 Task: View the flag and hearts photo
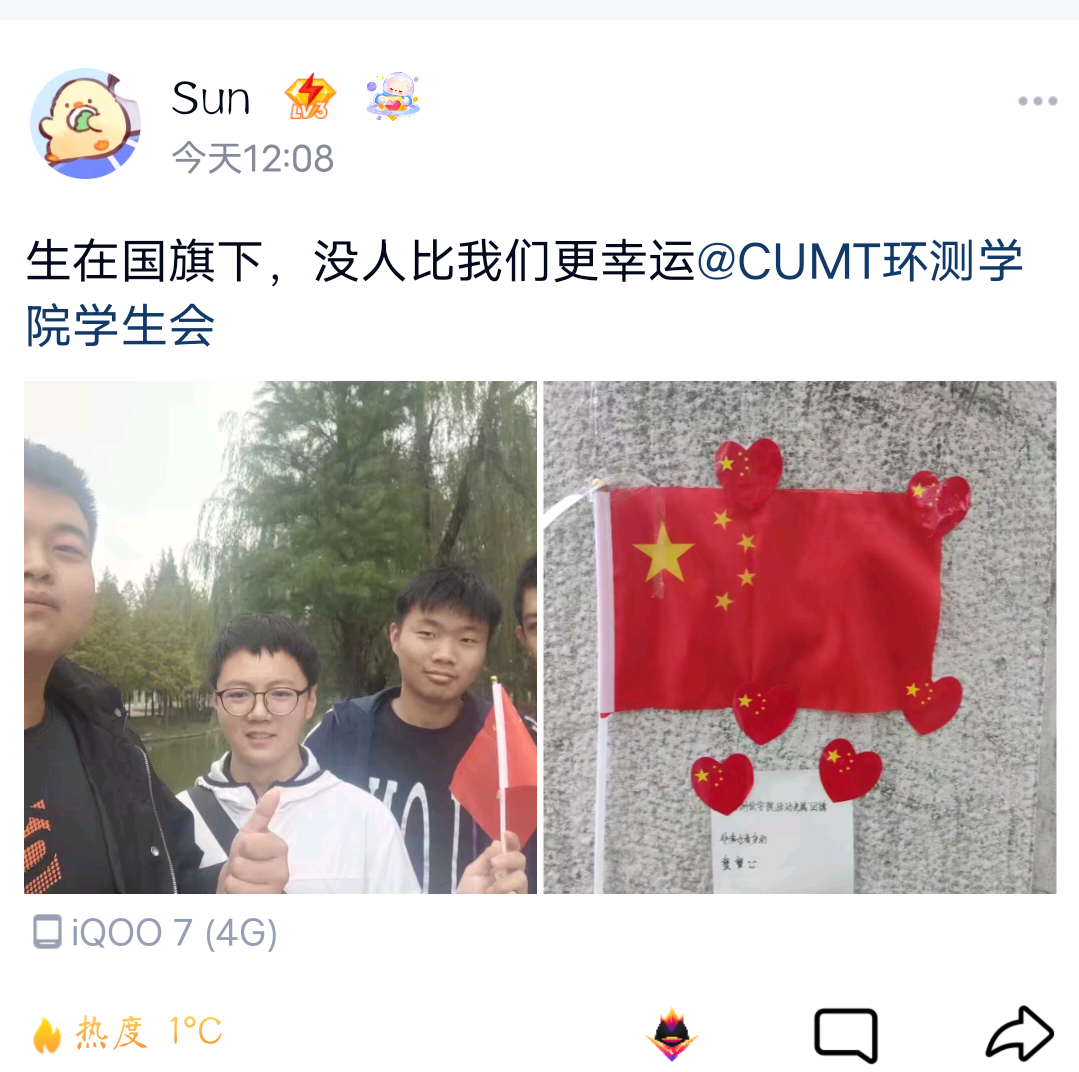tap(799, 637)
